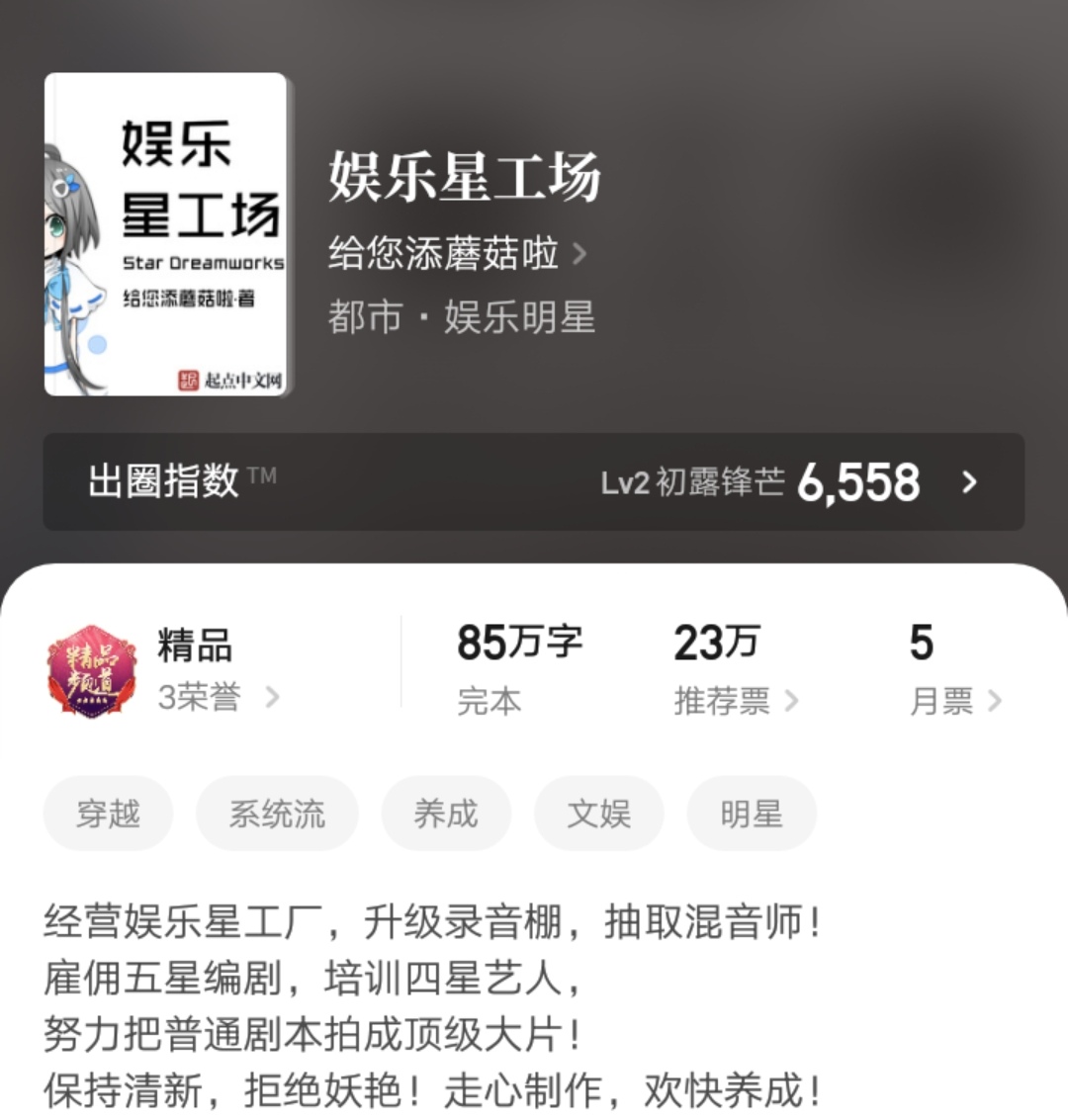The height and width of the screenshot is (1120, 1068).
Task: Expand the 推荐票 details chevron
Action: click(791, 702)
